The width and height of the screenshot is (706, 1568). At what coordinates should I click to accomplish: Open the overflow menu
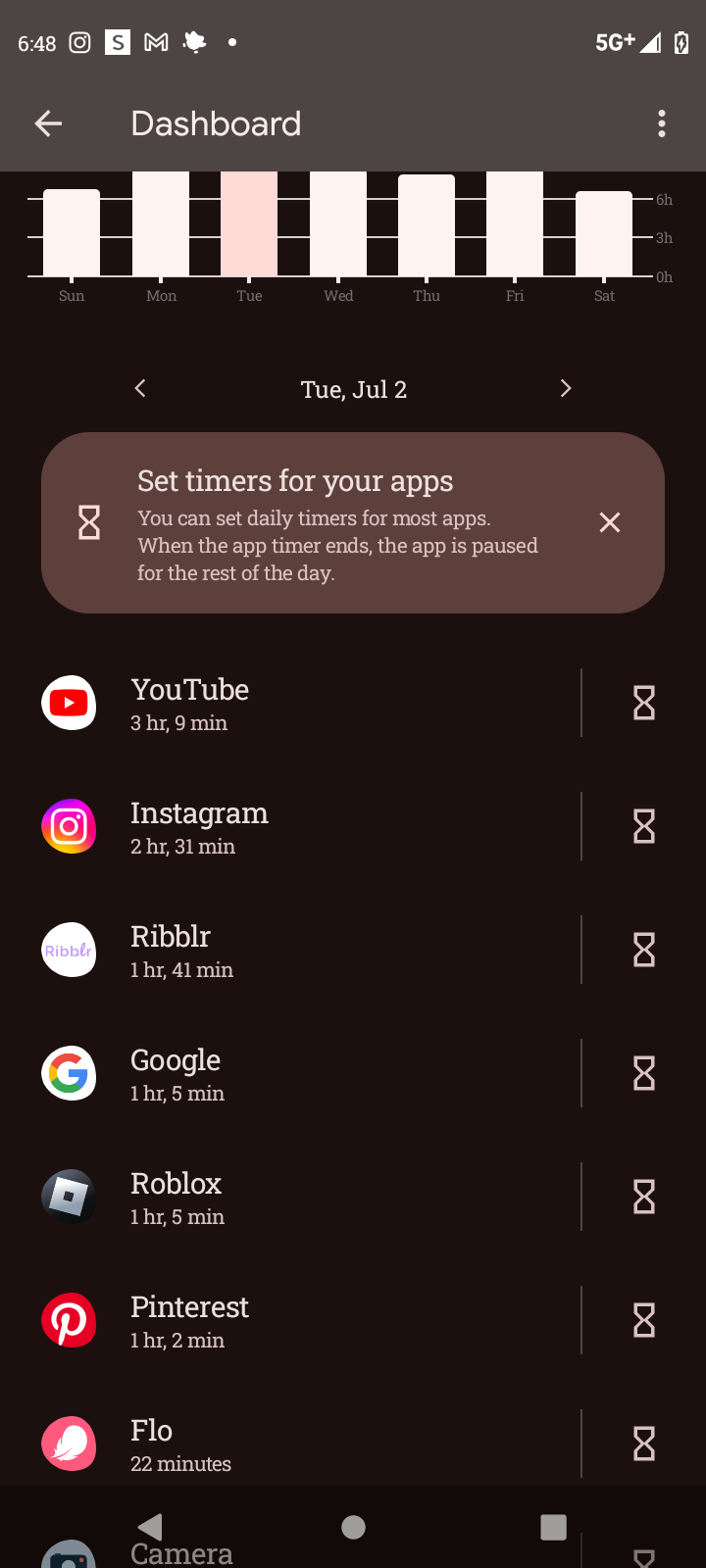(662, 123)
